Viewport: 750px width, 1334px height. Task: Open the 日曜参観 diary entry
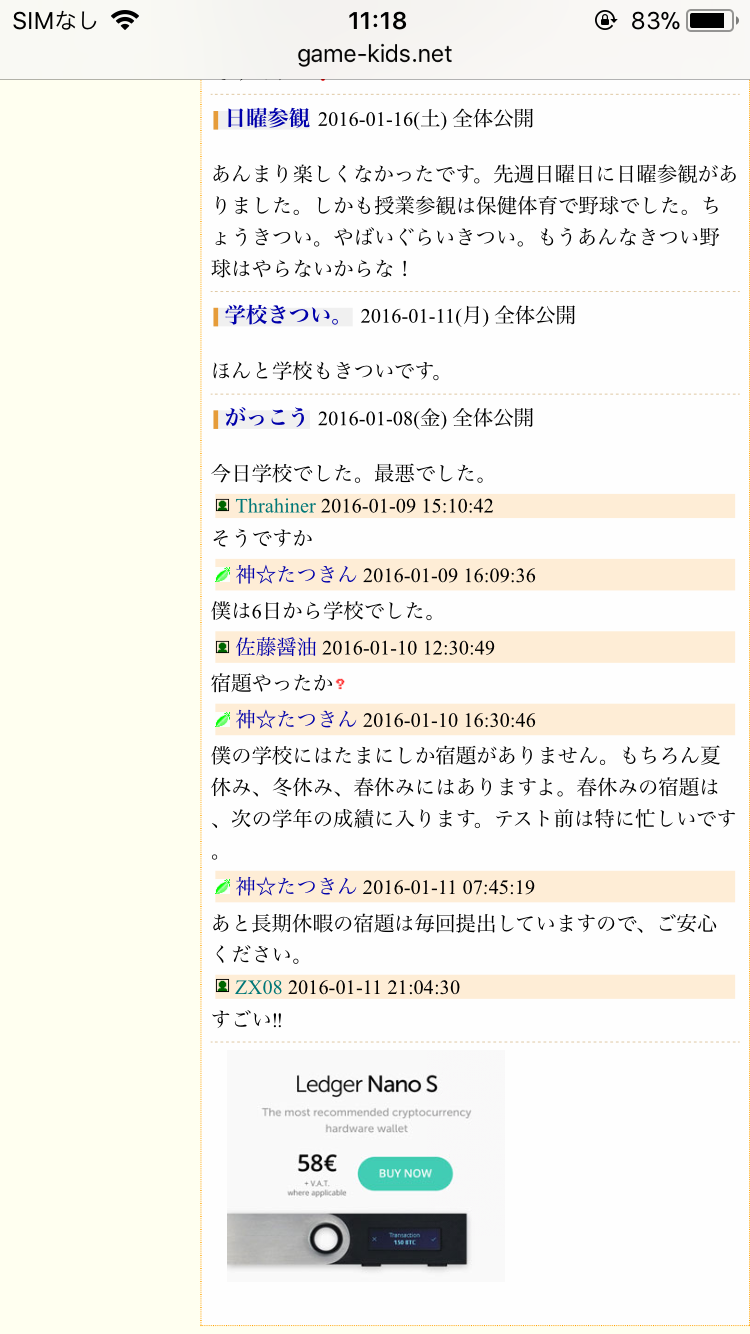click(267, 119)
